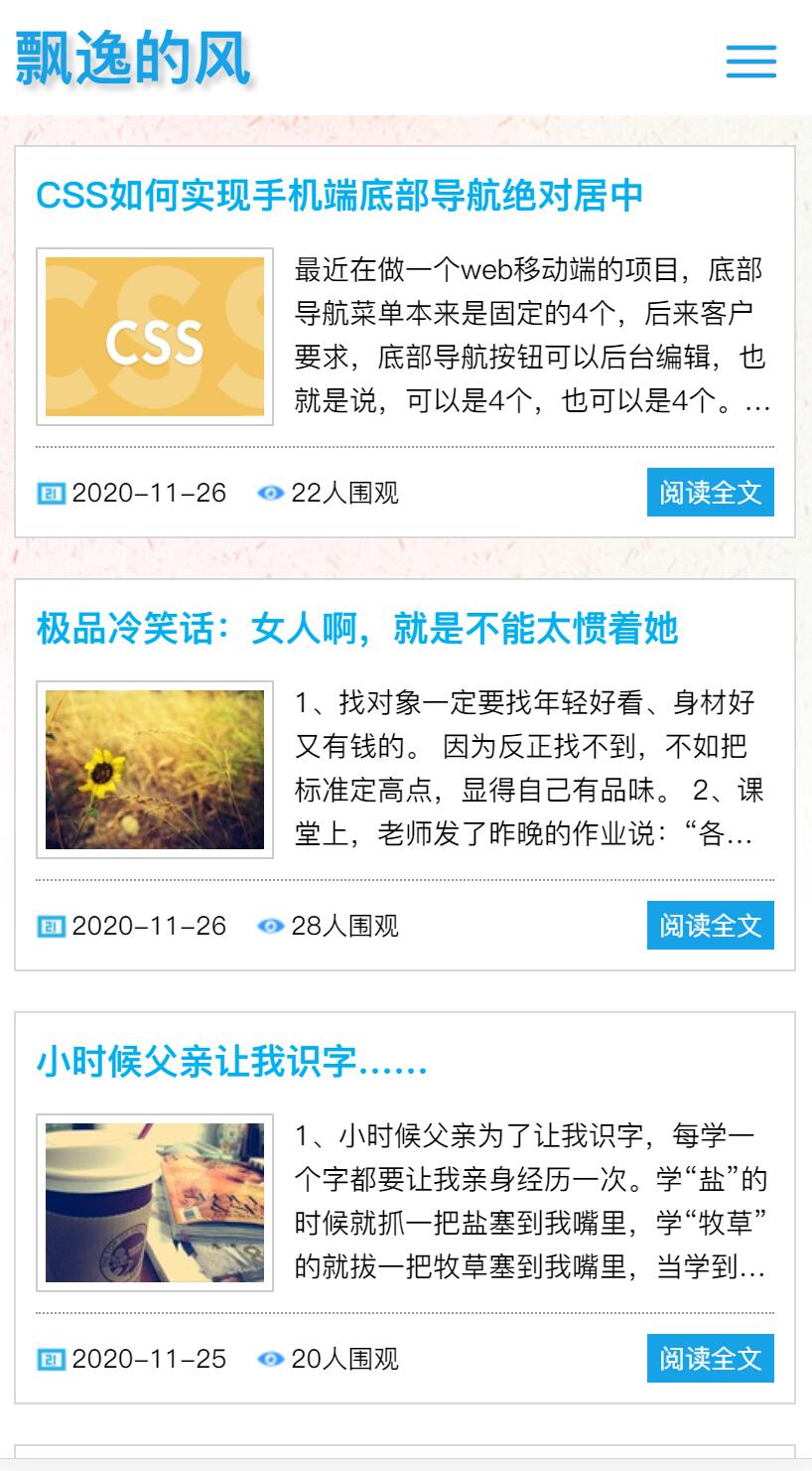Screen dimensions: 812x1471
Task: Open the hamburger navigation menu
Action: click(750, 62)
